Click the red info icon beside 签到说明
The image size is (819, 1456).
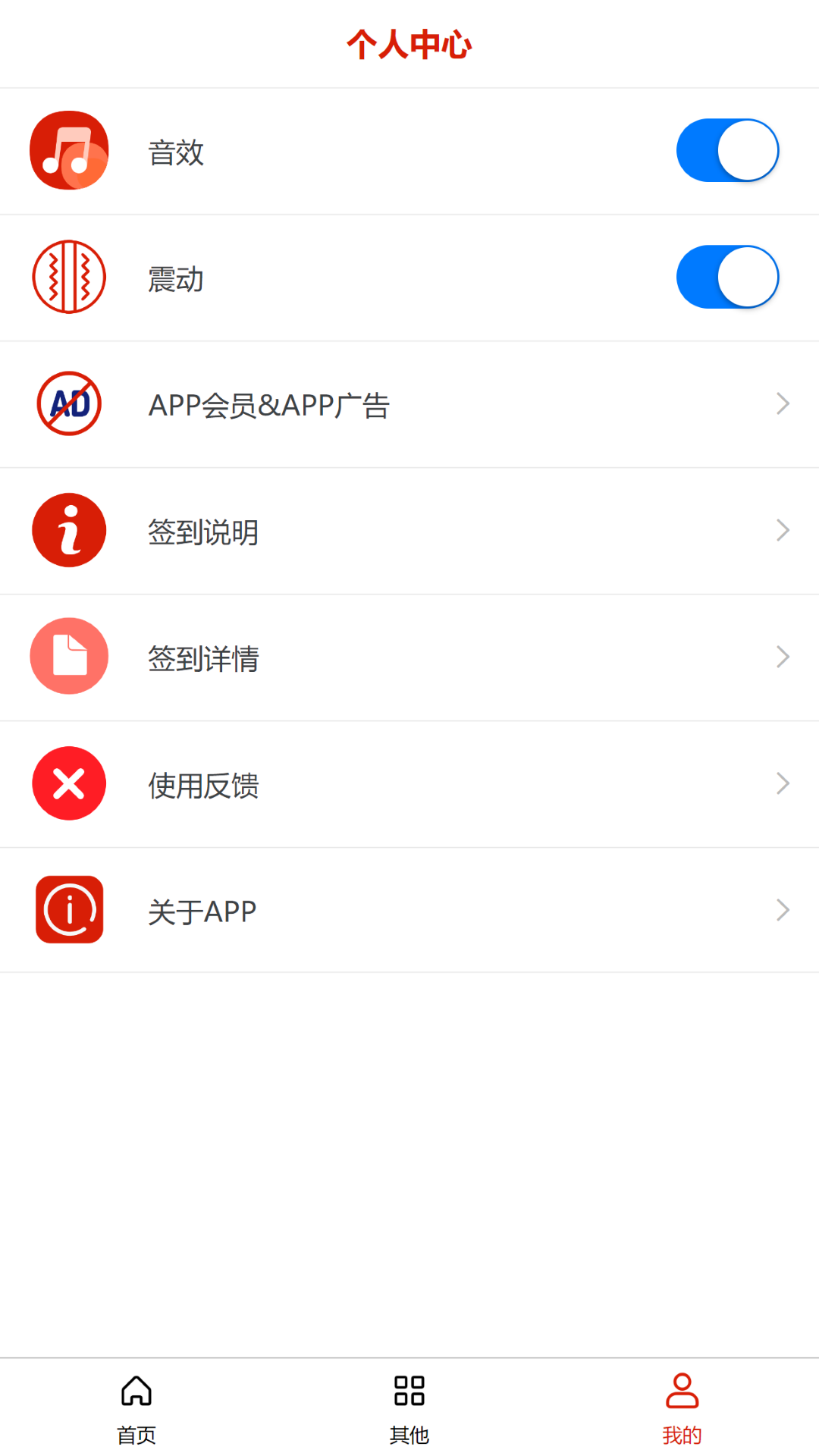[68, 530]
